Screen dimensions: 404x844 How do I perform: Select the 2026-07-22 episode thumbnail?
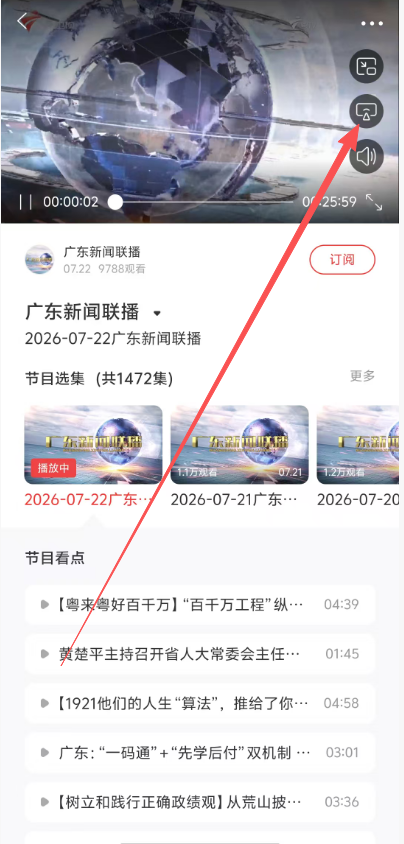coord(93,445)
